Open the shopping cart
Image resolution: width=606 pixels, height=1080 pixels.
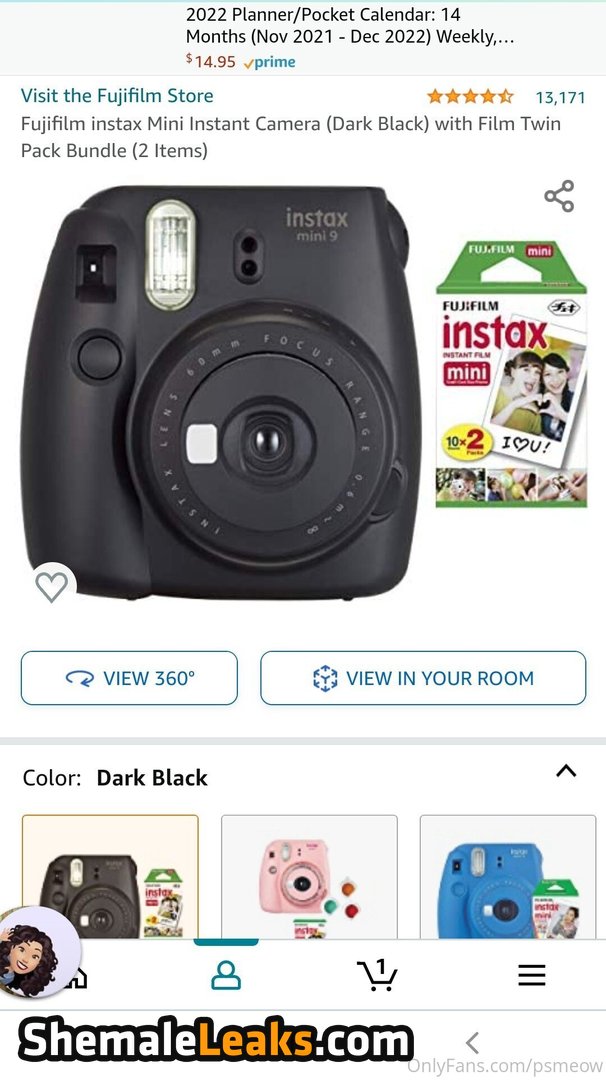point(377,975)
